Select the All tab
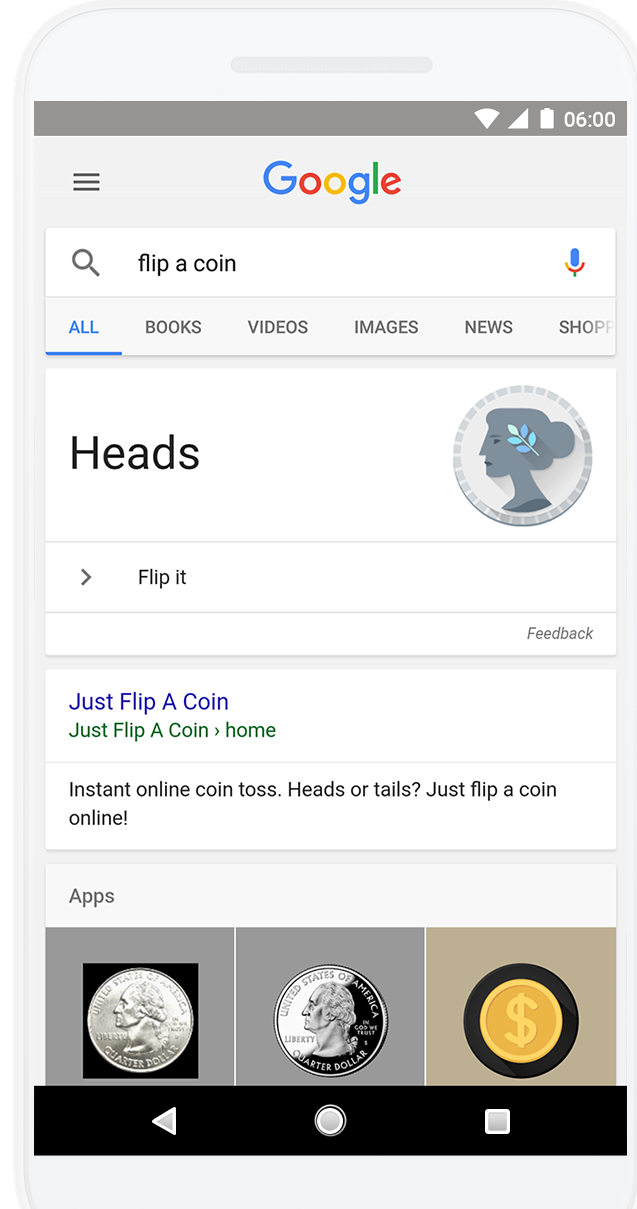The width and height of the screenshot is (637, 1209). (84, 327)
